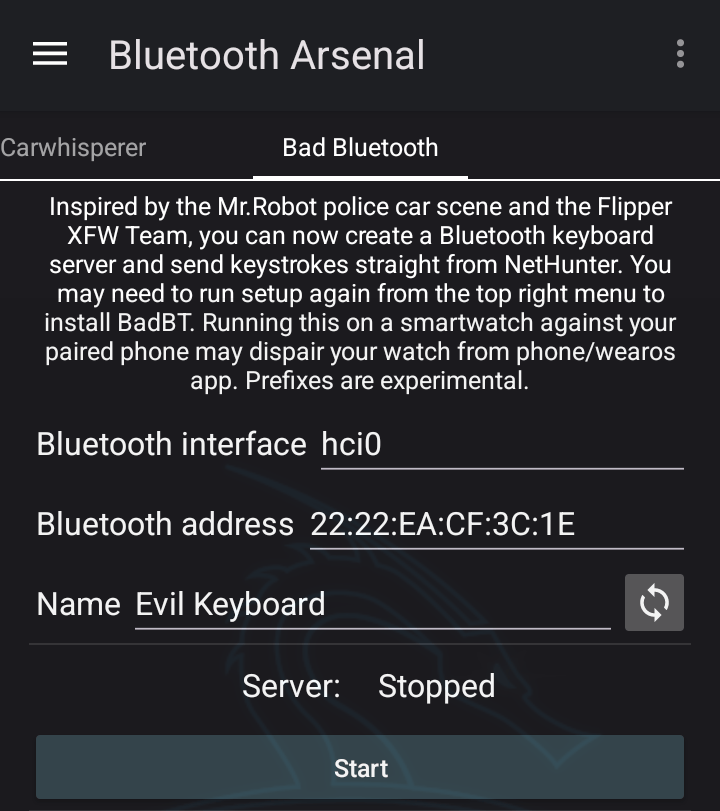Start the Bluetooth keyboard server
Screen dimensions: 720x811
click(360, 768)
